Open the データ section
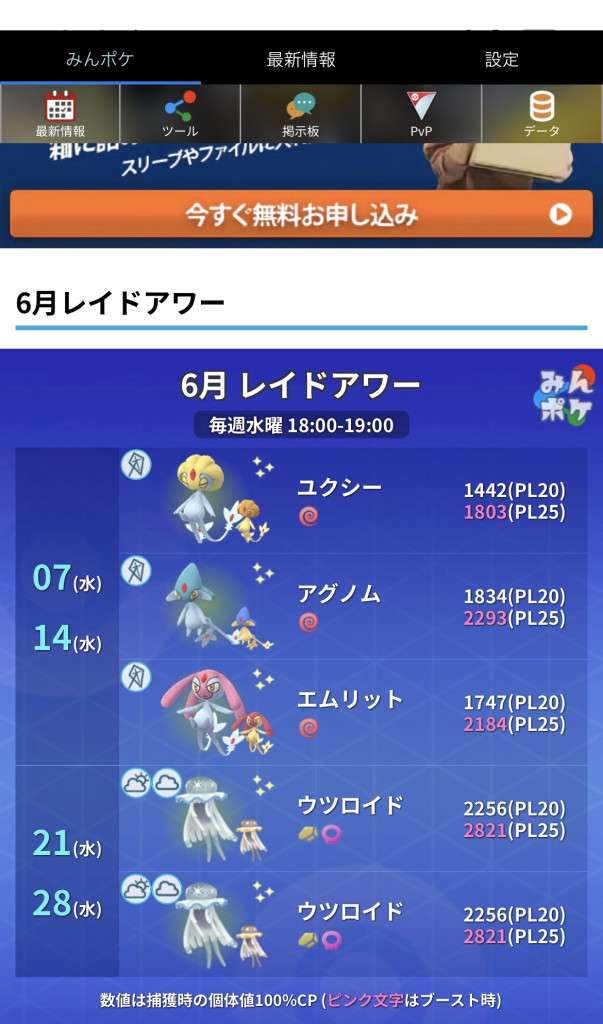 pos(541,113)
